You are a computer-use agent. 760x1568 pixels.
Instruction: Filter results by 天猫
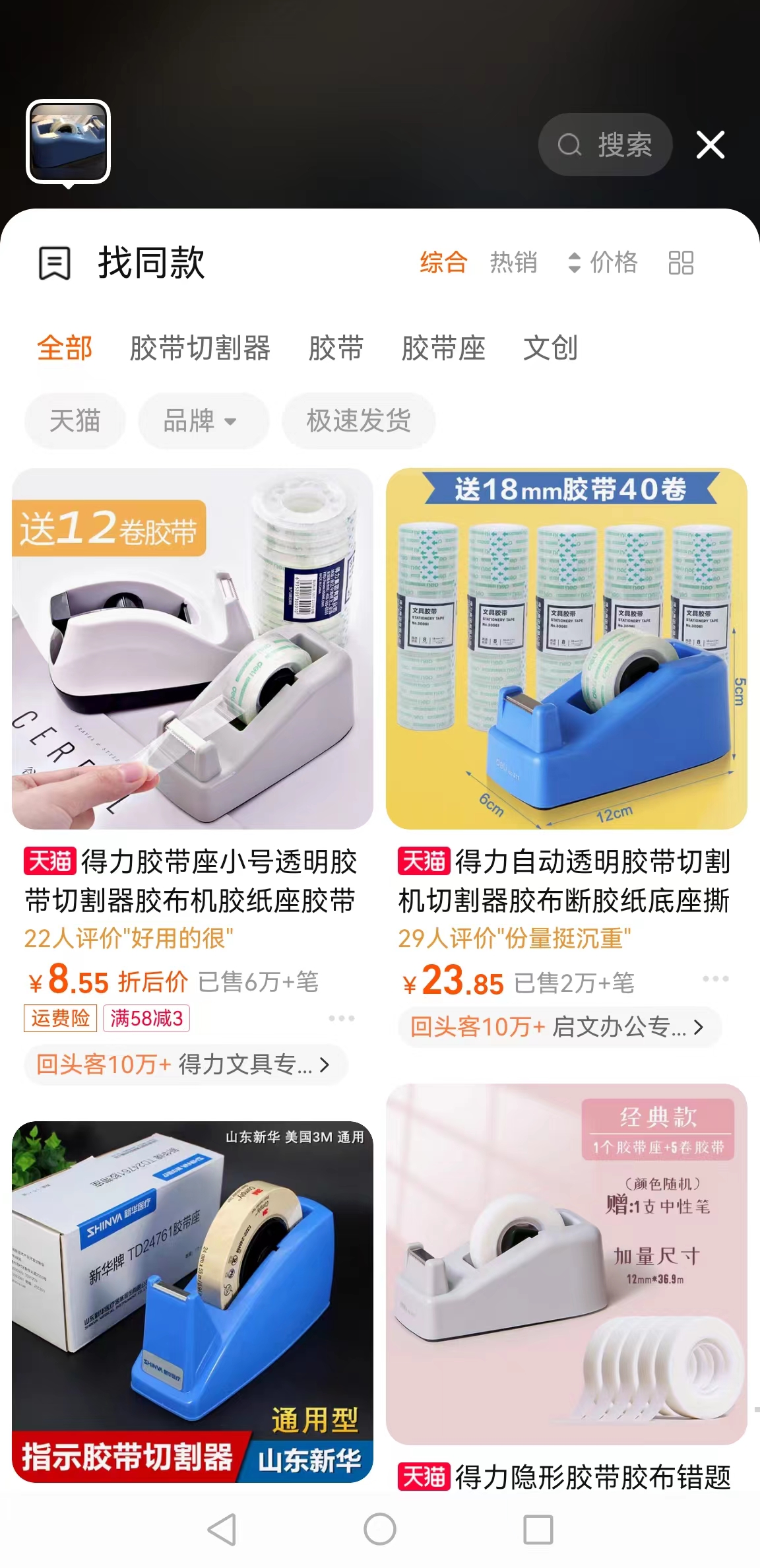(x=75, y=420)
